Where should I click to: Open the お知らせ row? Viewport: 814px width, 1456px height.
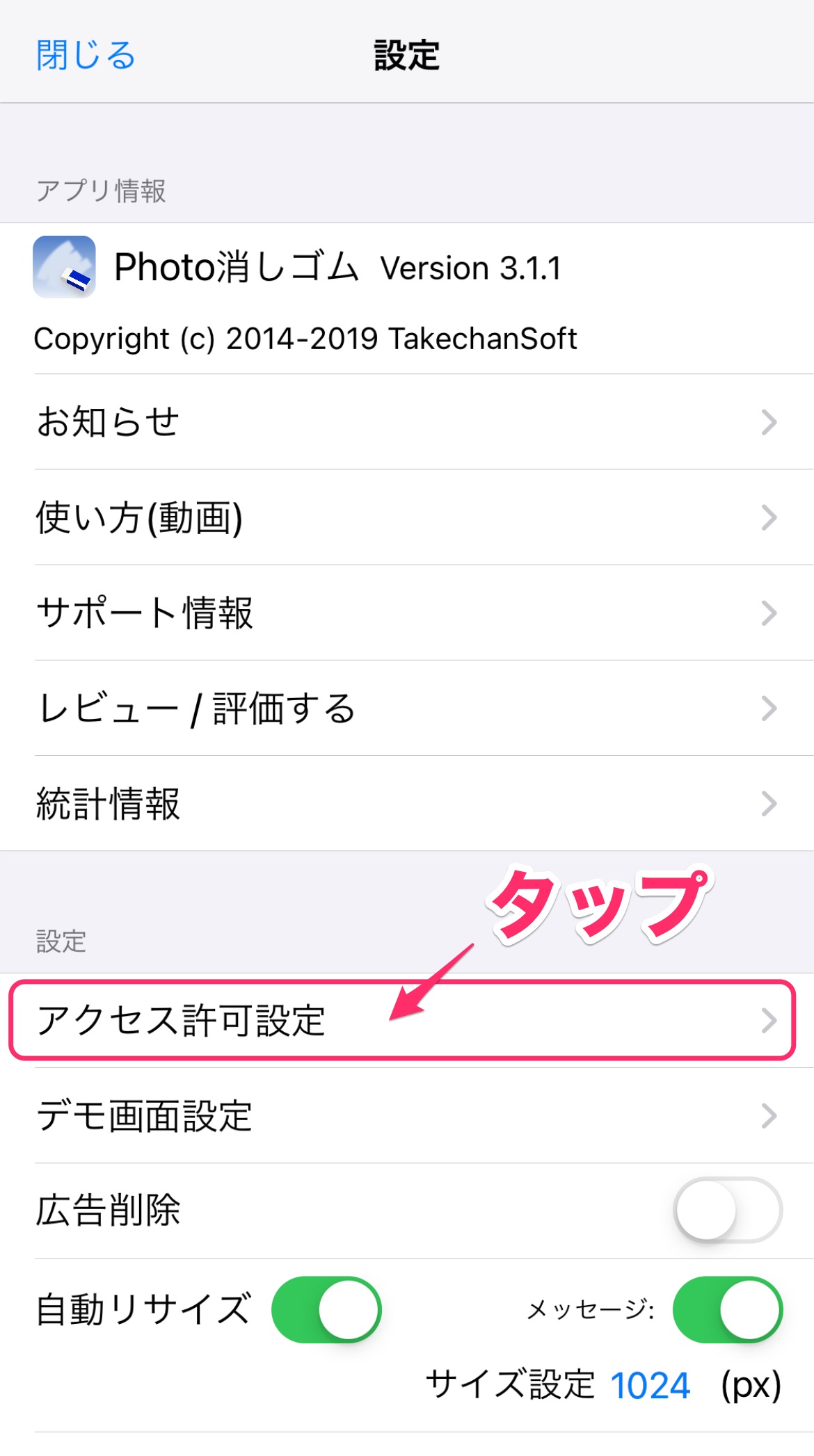point(407,421)
